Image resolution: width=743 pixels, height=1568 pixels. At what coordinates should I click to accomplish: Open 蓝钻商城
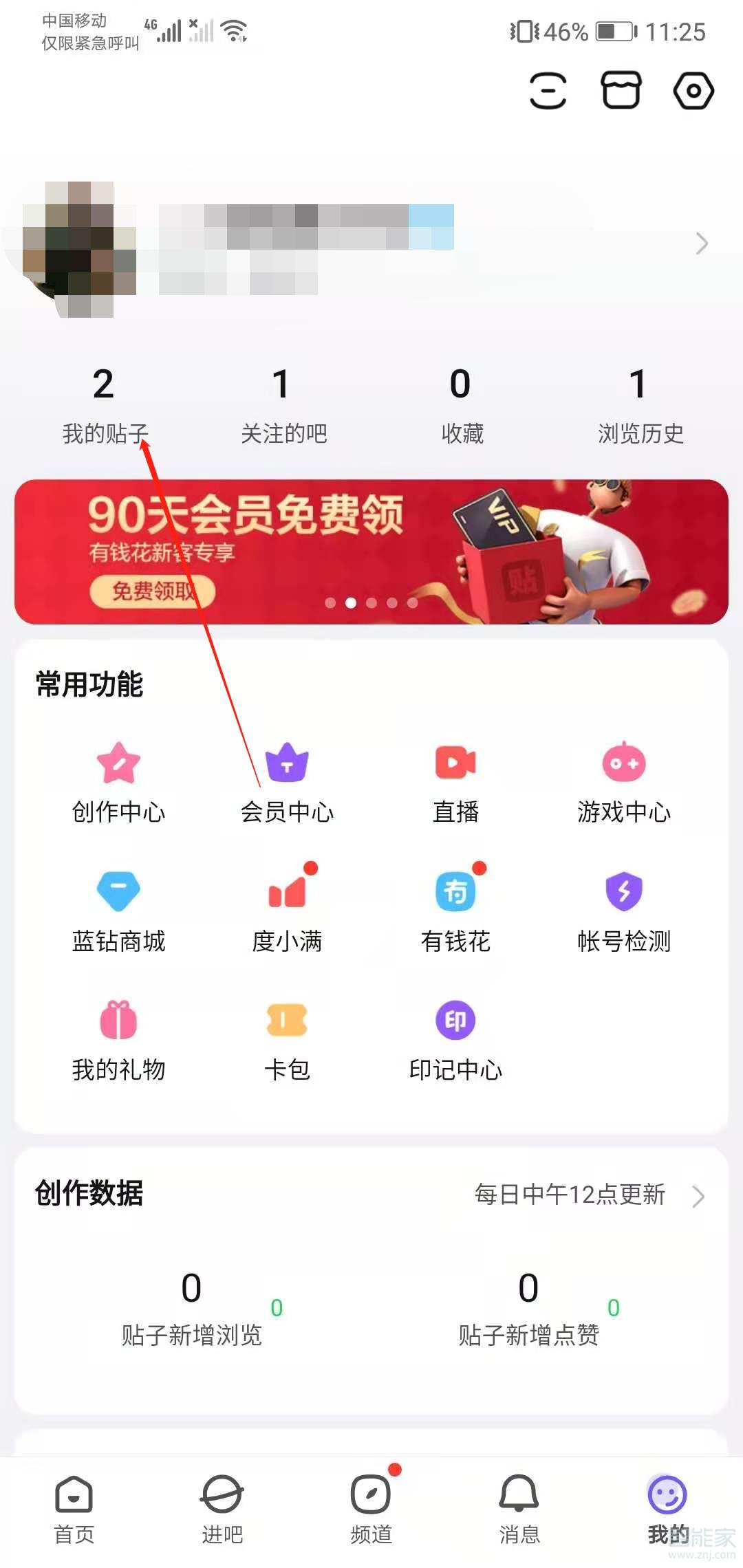tap(118, 911)
